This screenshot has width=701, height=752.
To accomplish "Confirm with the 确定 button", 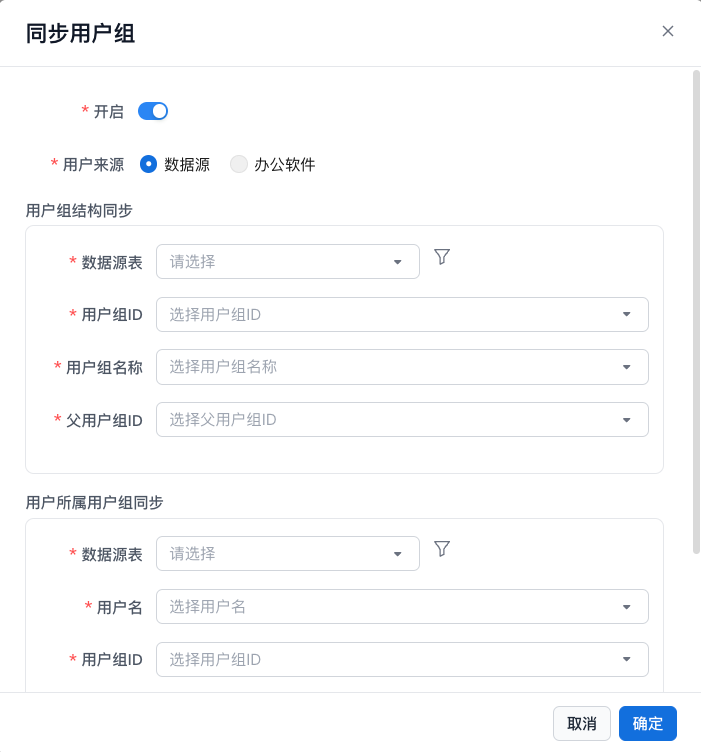I will pyautogui.click(x=648, y=724).
